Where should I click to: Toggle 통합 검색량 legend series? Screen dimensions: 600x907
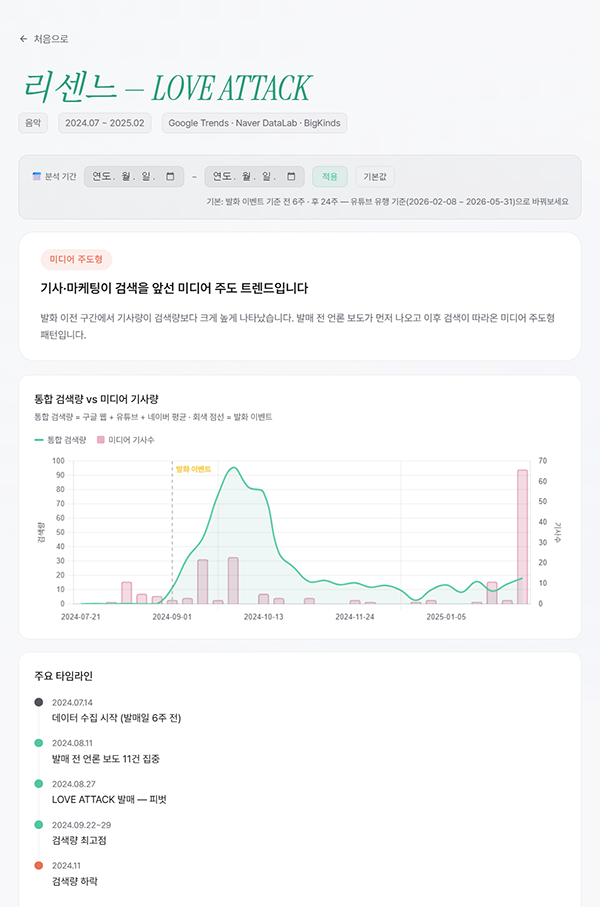tap(60, 440)
